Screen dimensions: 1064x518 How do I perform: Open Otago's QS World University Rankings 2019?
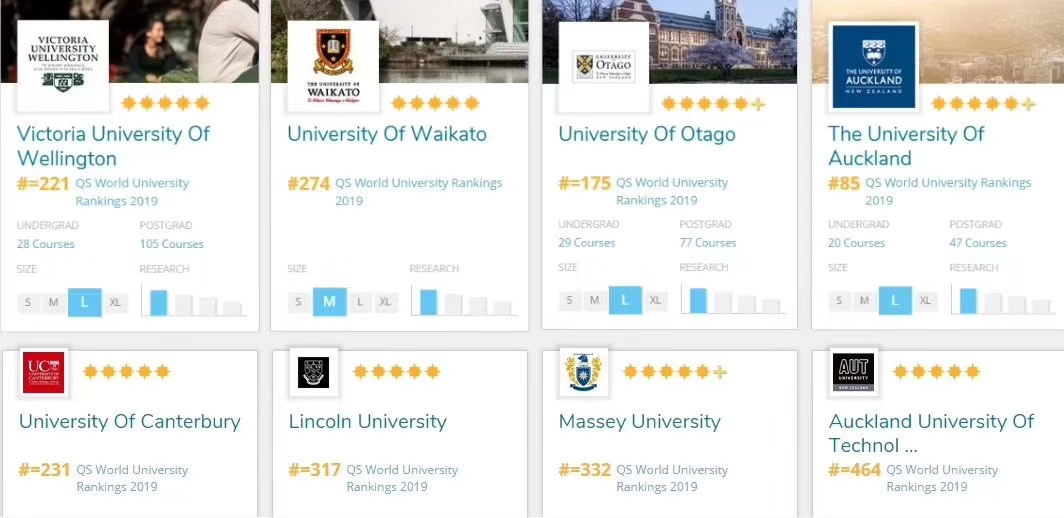click(x=672, y=191)
